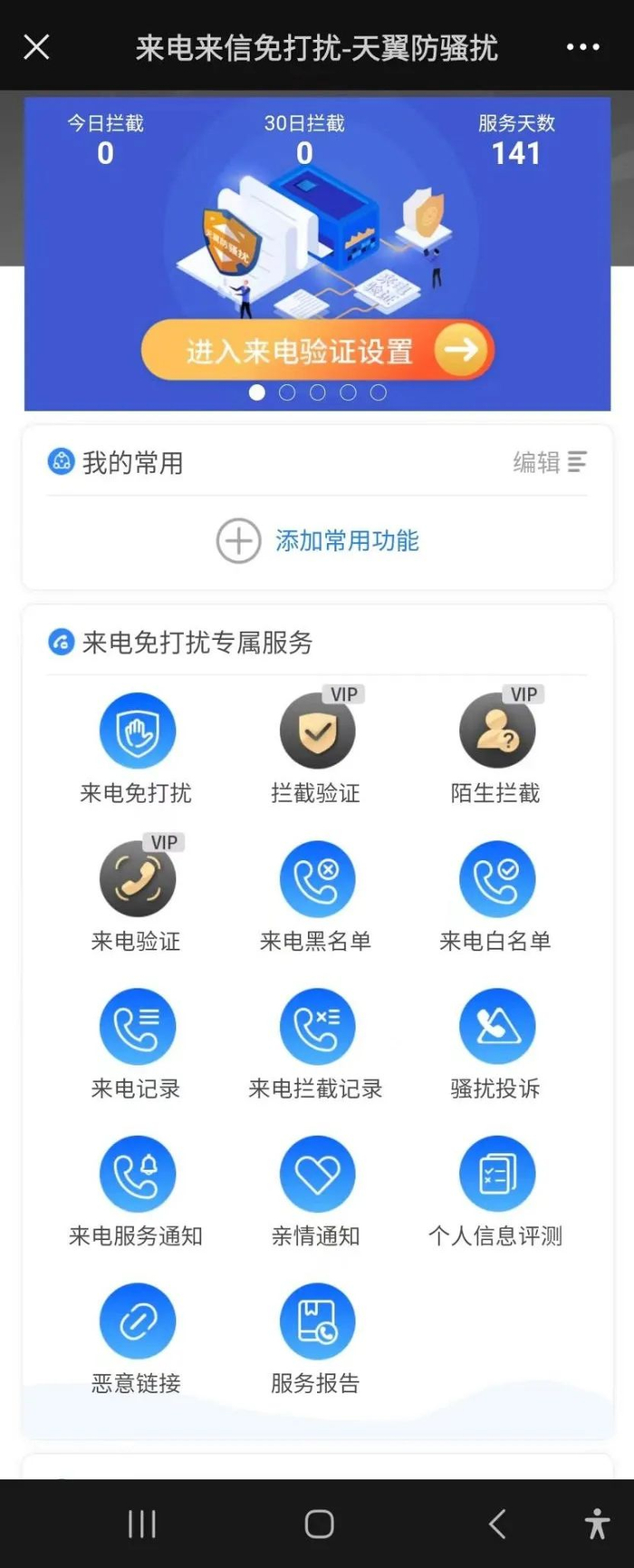Open 恶意链接 checker
The image size is (634, 1568).
point(137,1322)
